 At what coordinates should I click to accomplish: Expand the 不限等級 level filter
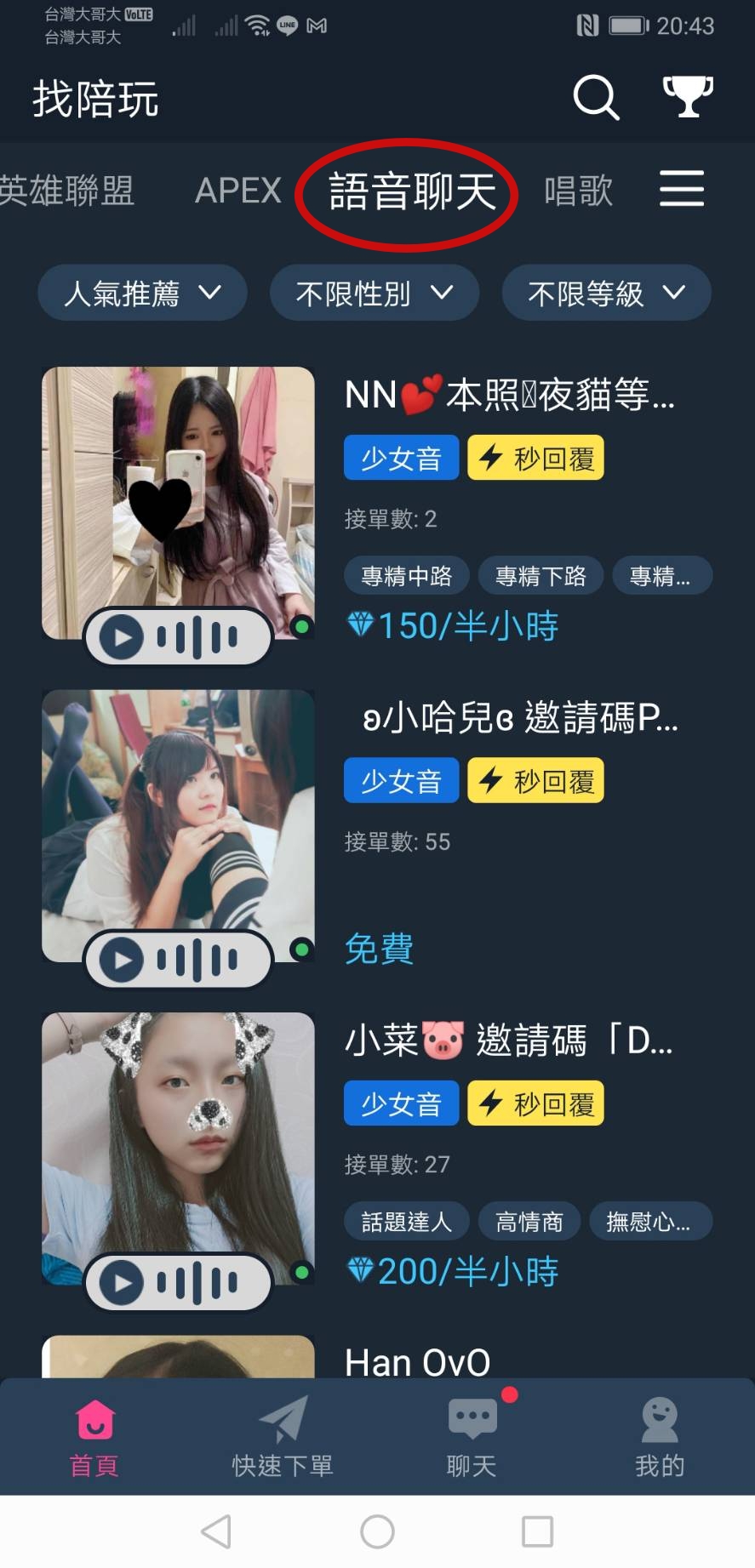click(x=606, y=294)
